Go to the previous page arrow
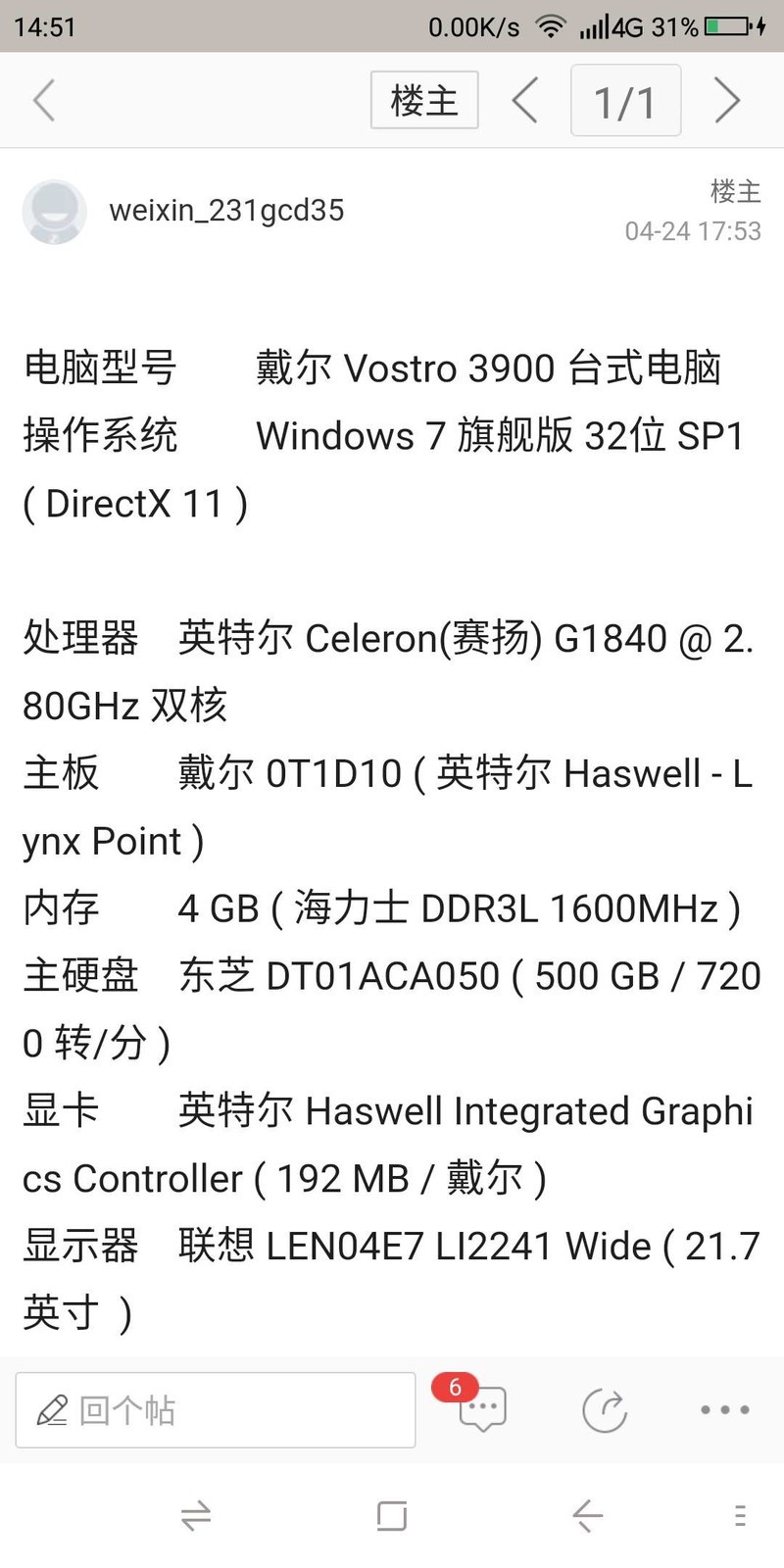This screenshot has width=784, height=1568. (x=525, y=100)
